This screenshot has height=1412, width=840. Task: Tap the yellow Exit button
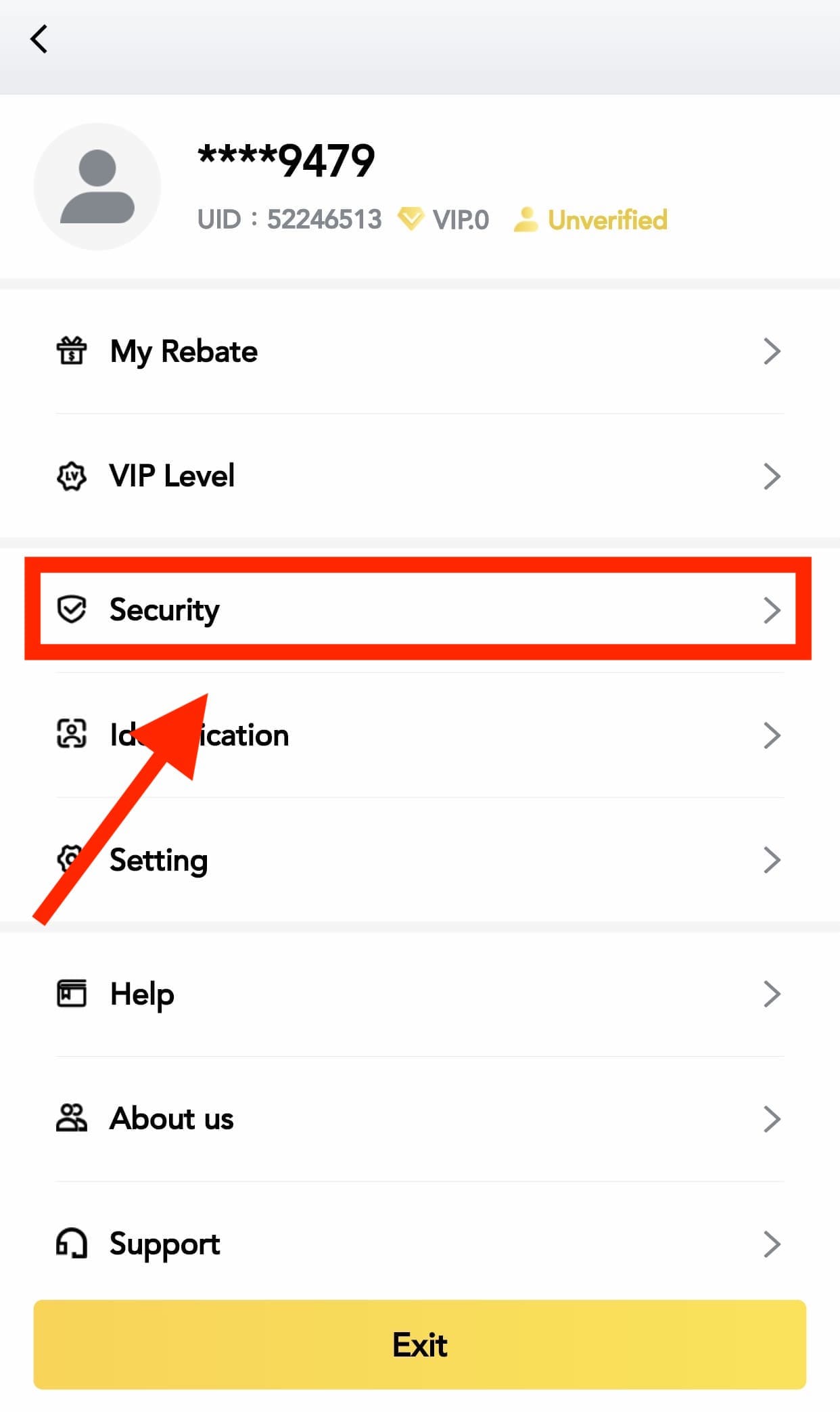tap(420, 1344)
